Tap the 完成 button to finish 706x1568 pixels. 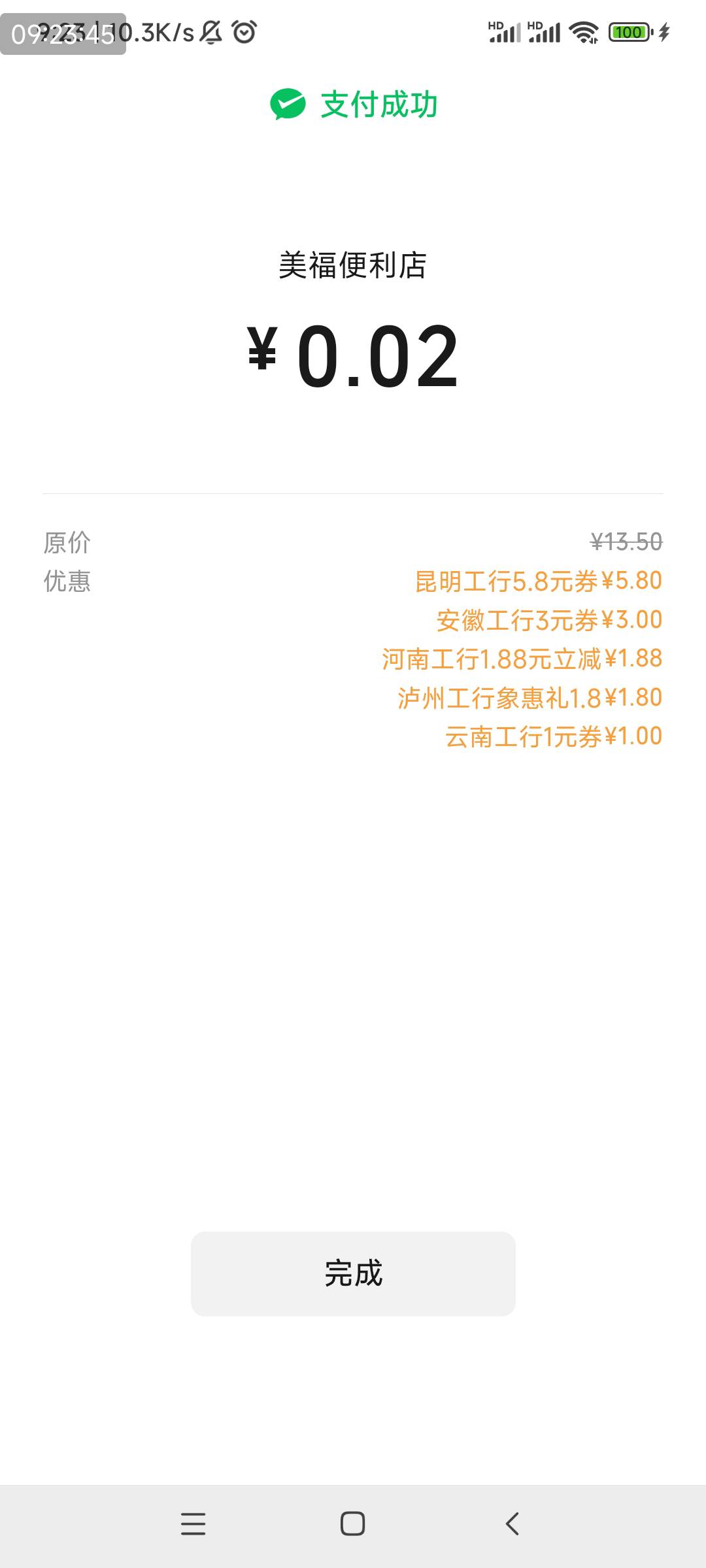[x=353, y=1273]
